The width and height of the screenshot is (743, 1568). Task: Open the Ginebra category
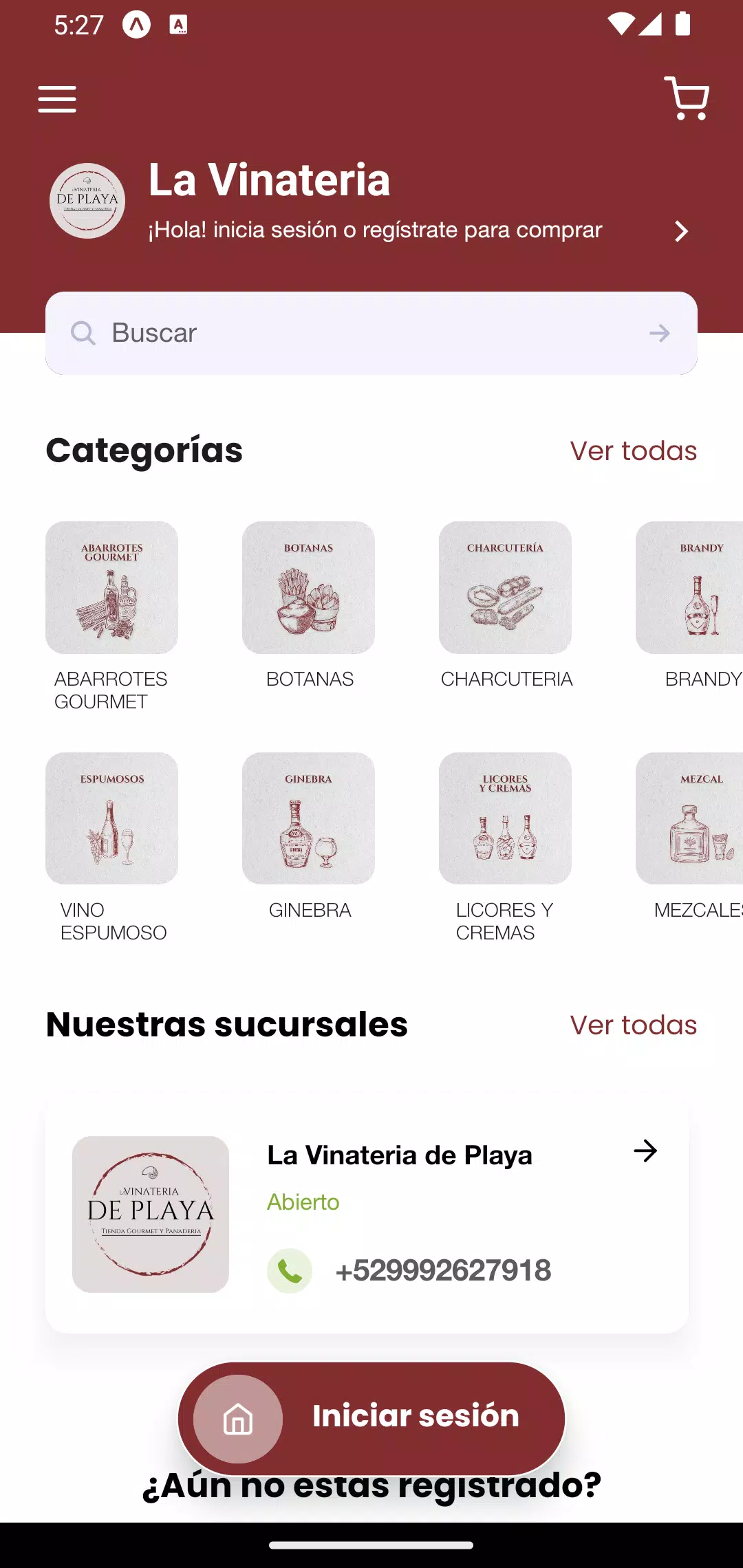click(x=309, y=836)
